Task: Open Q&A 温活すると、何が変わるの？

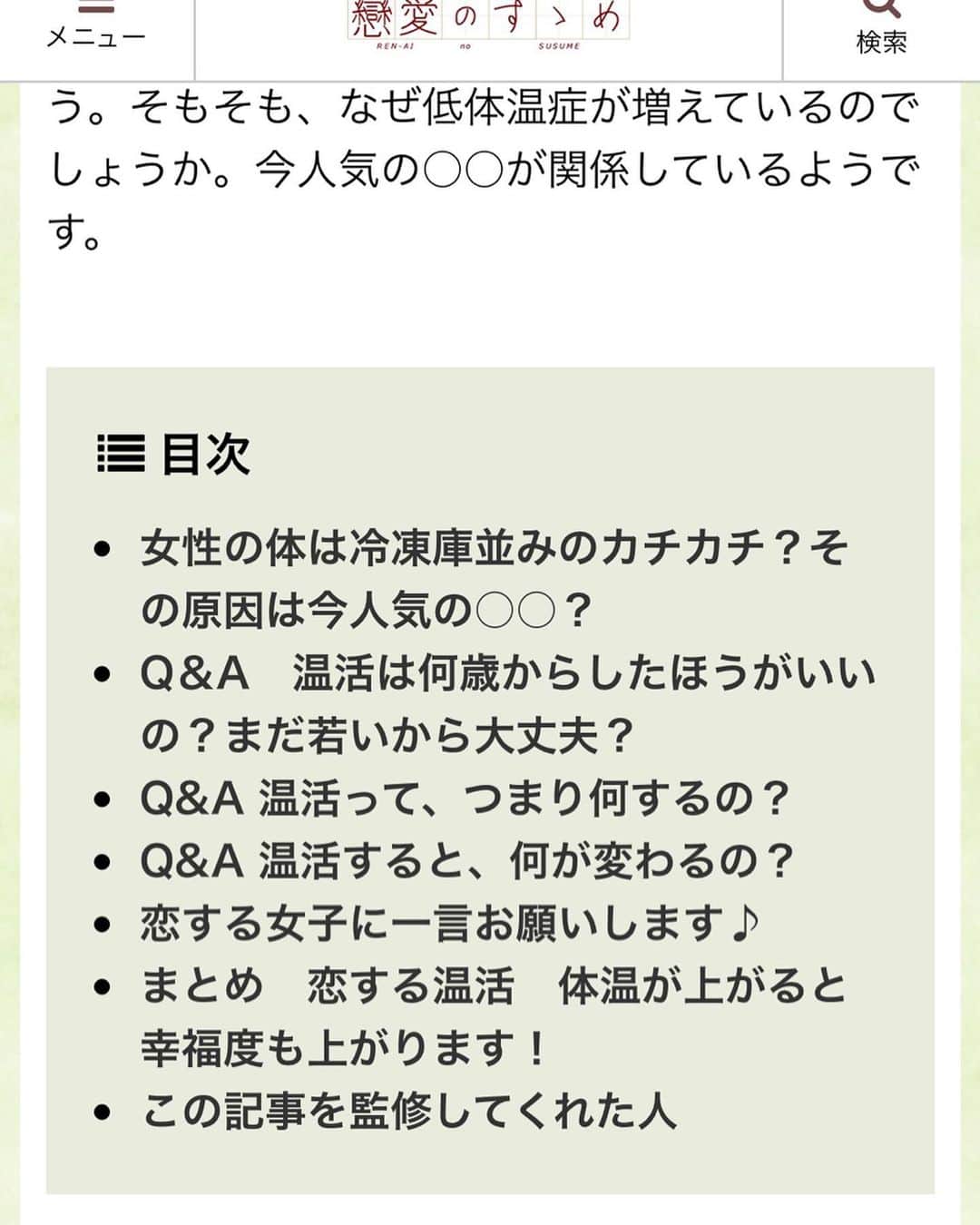Action: coord(466,861)
